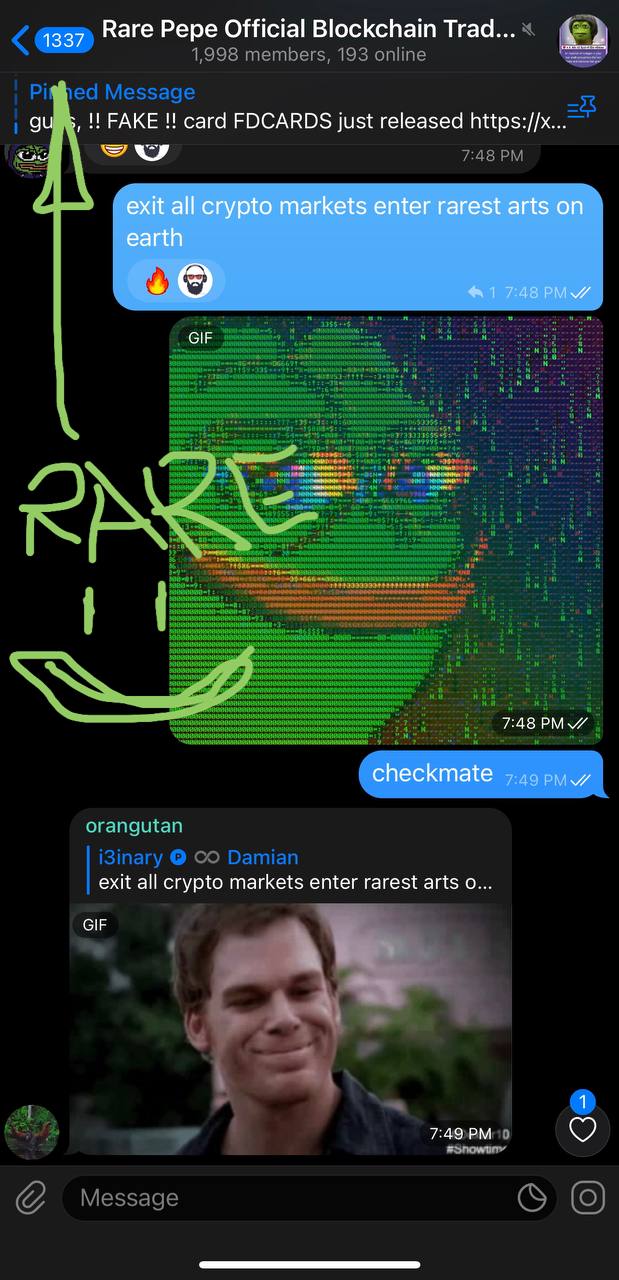Image resolution: width=619 pixels, height=1280 pixels.
Task: Attach a file with the paperclip
Action: (31, 1197)
